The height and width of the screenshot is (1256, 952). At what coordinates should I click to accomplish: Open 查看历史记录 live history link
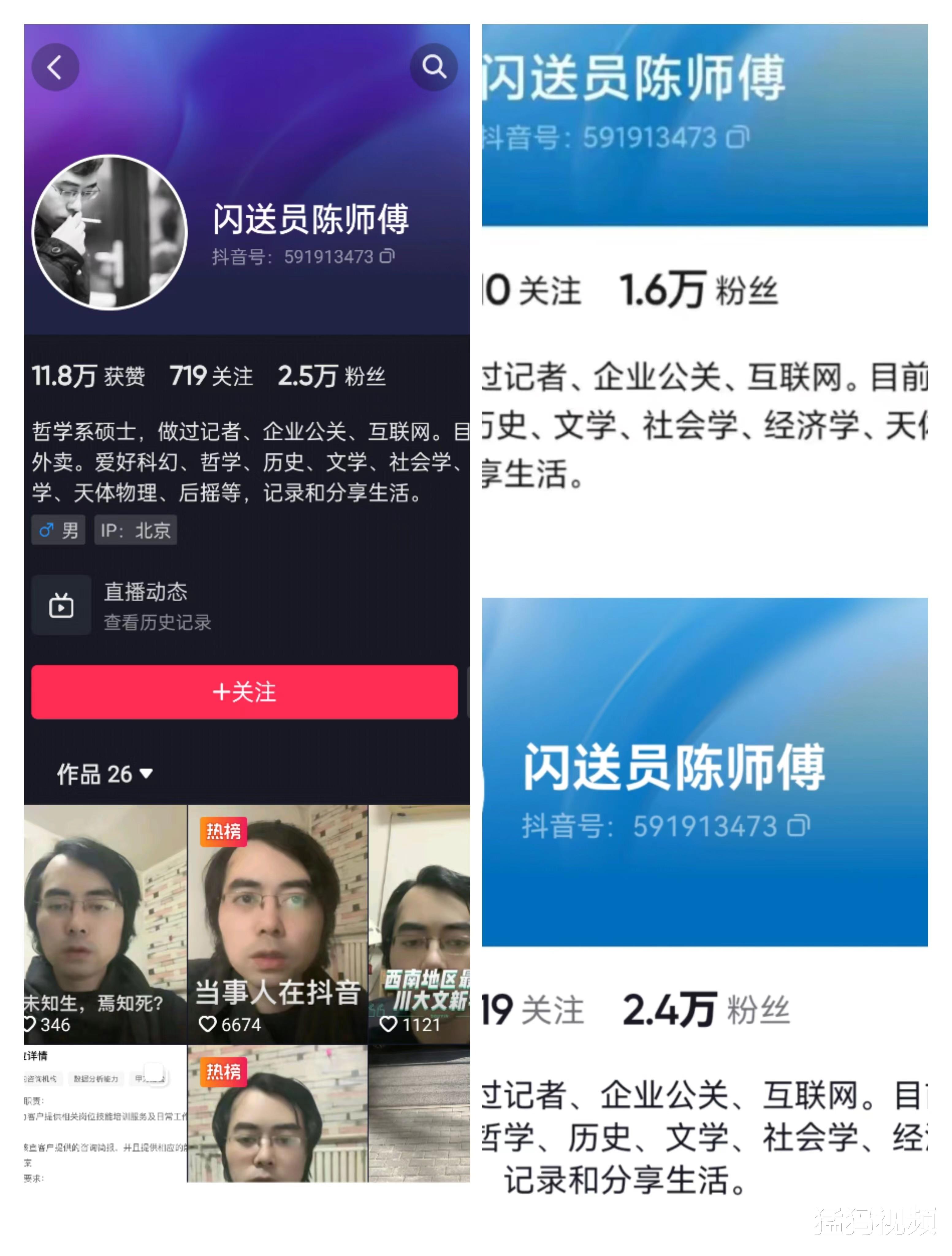[157, 622]
